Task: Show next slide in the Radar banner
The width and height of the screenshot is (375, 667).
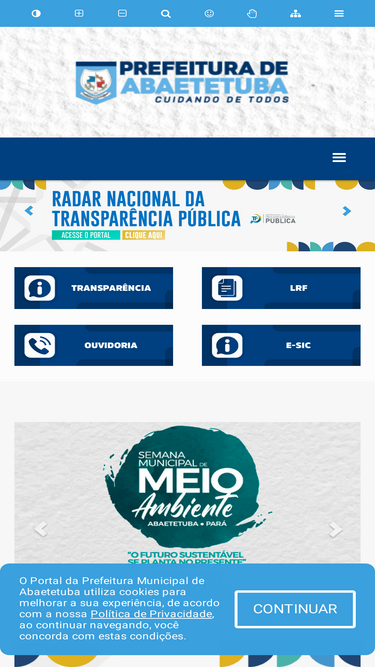Action: [x=347, y=211]
